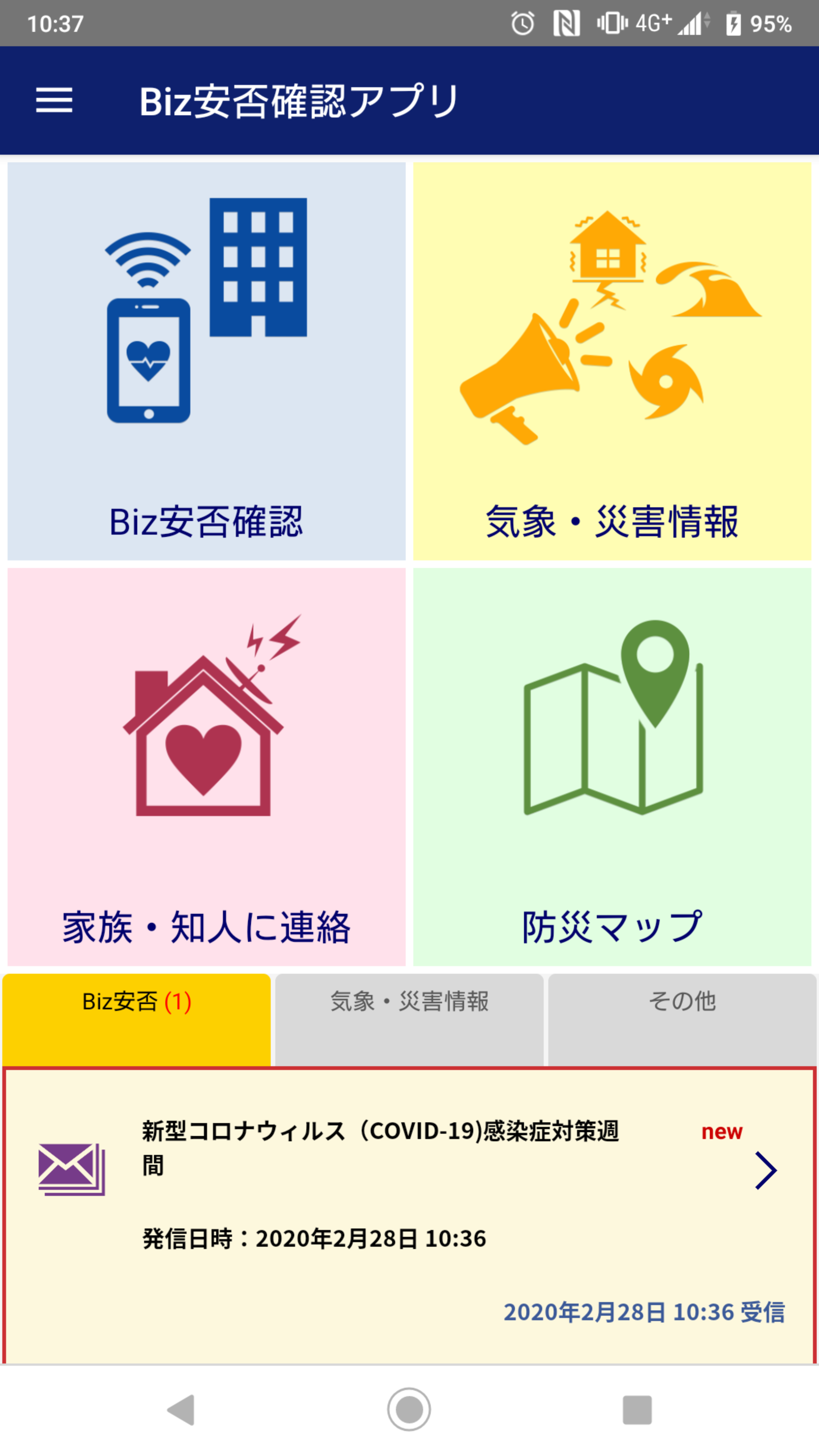Screen dimensions: 819x1456
Task: Tap the system home button
Action: (409, 1410)
